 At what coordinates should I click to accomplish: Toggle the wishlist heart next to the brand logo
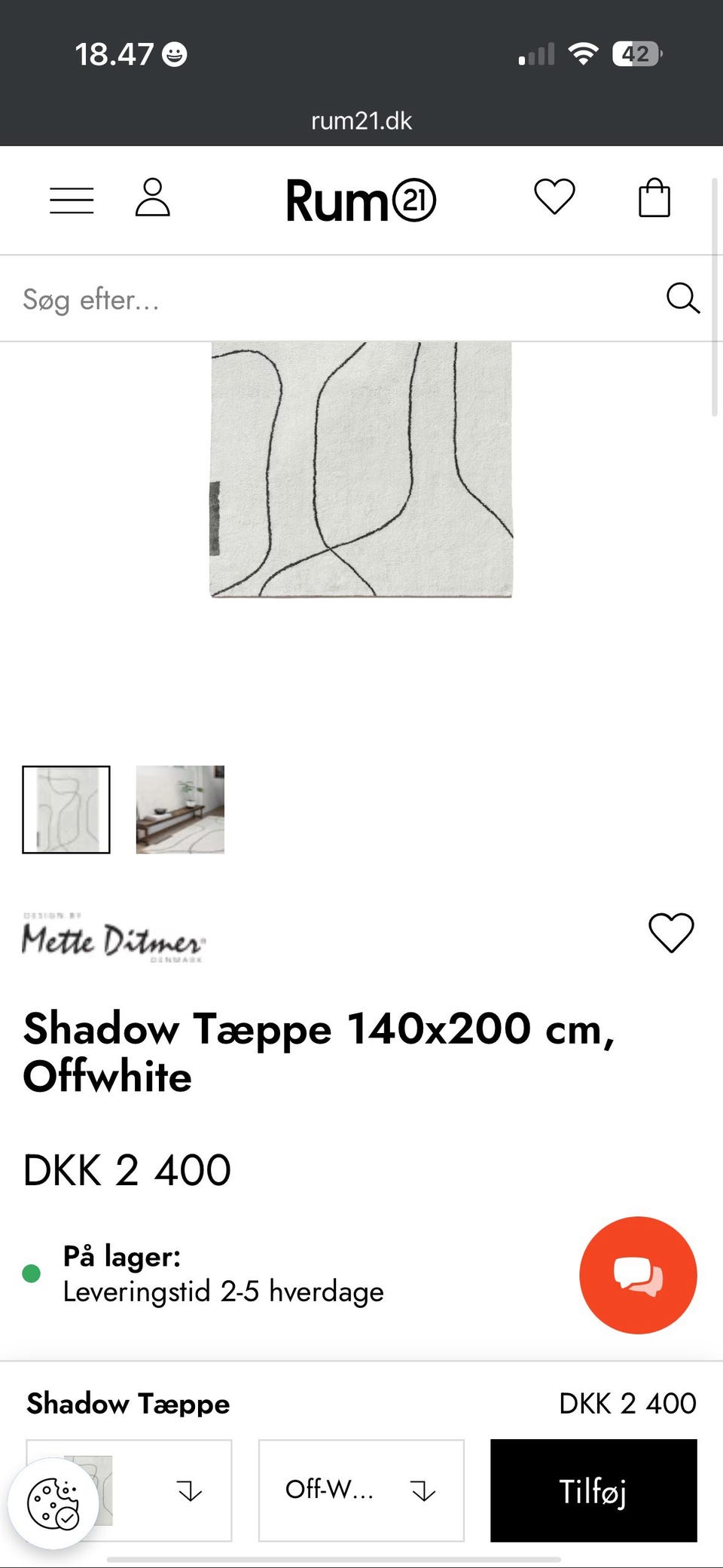670,932
